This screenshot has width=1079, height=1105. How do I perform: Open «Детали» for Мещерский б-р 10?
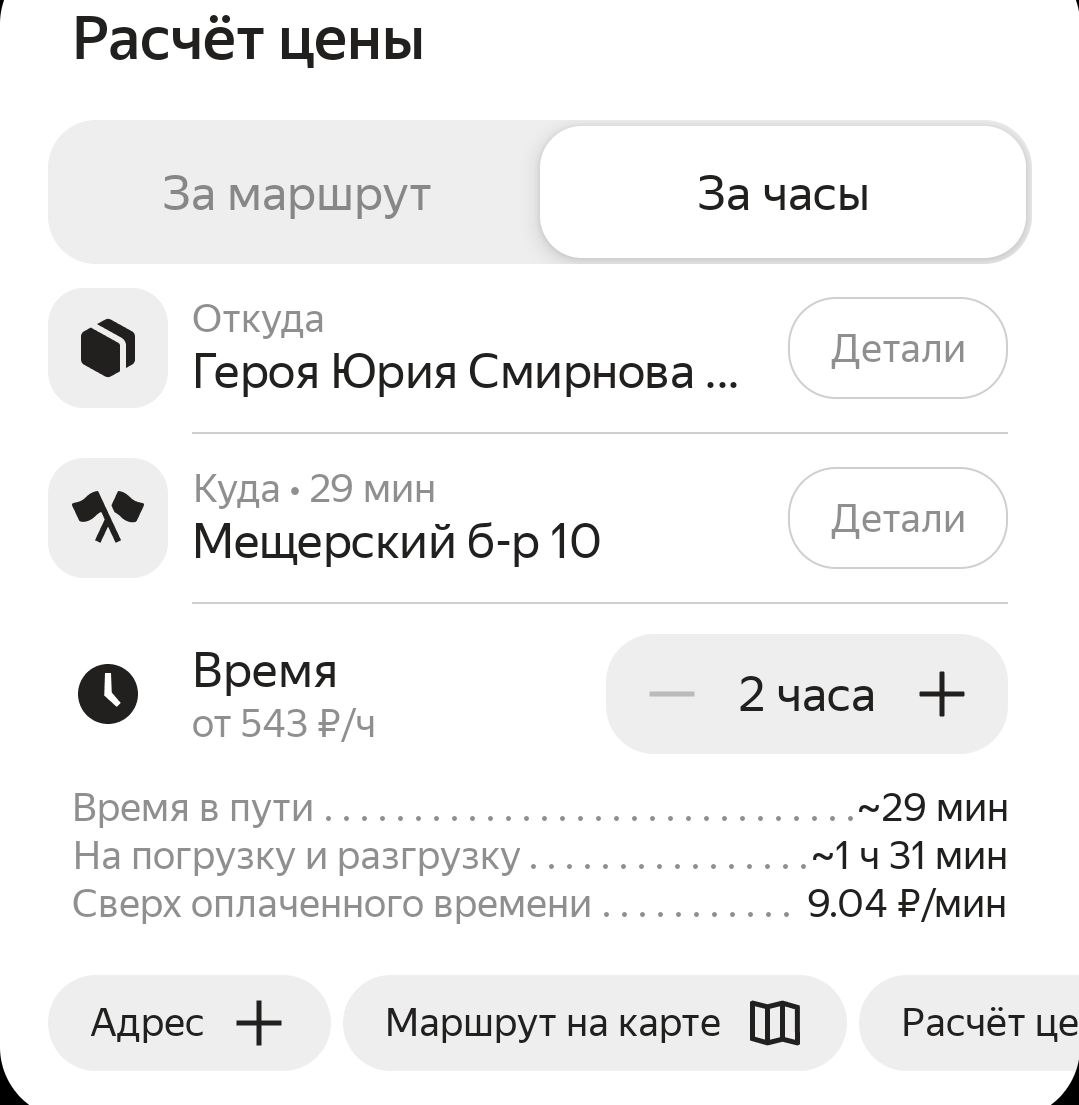click(897, 518)
